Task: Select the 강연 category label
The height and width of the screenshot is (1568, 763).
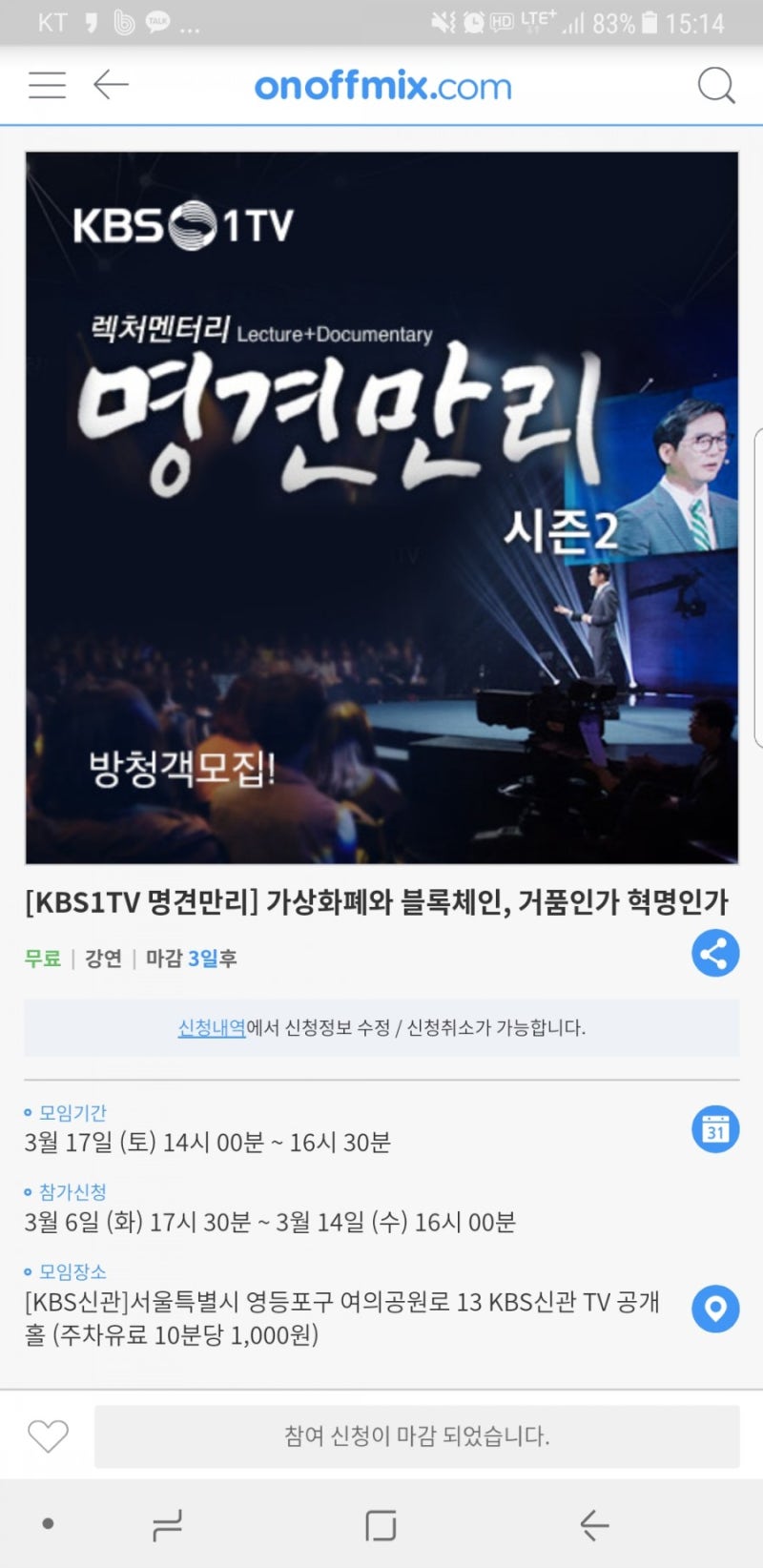Action: pos(105,959)
